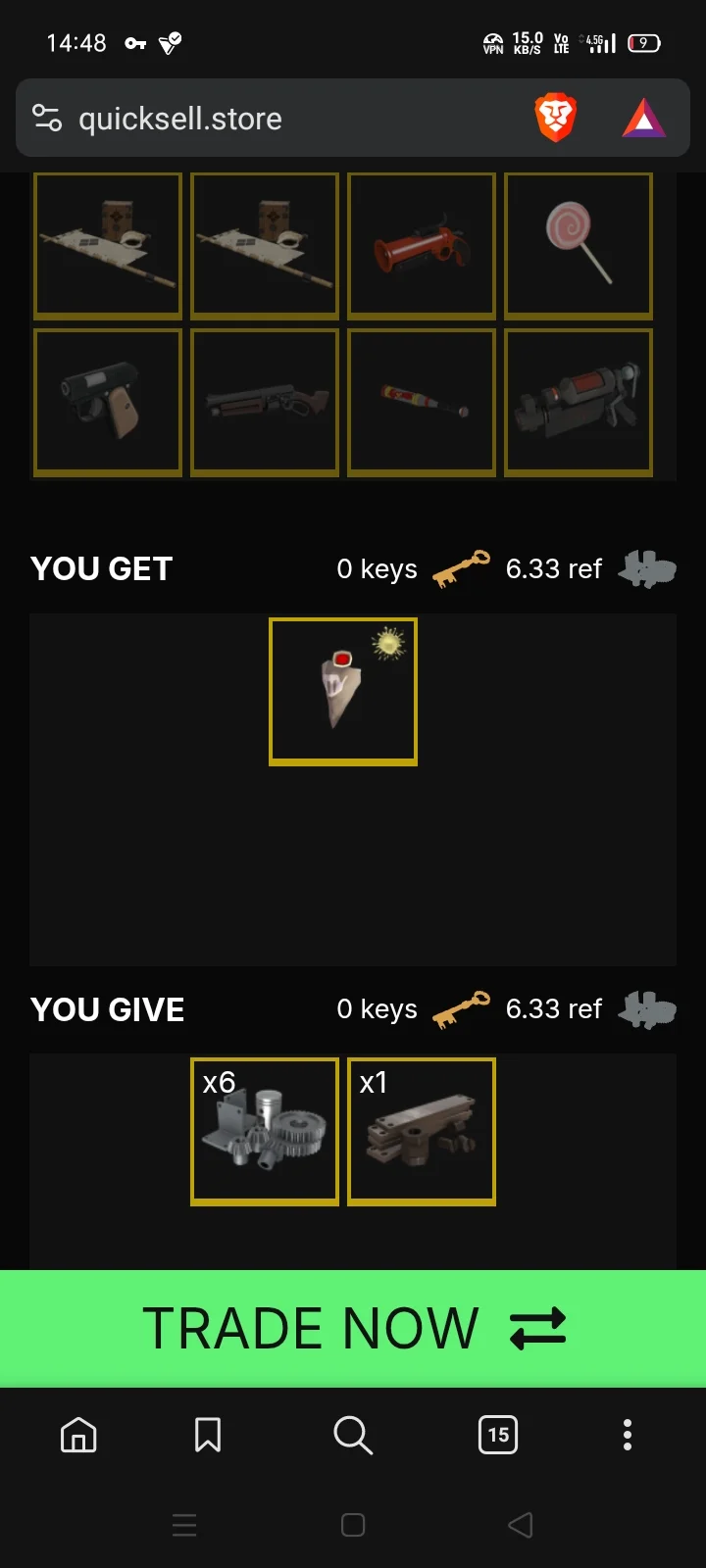This screenshot has width=706, height=1568.
Task: Select the red flare gun item
Action: (x=422, y=246)
